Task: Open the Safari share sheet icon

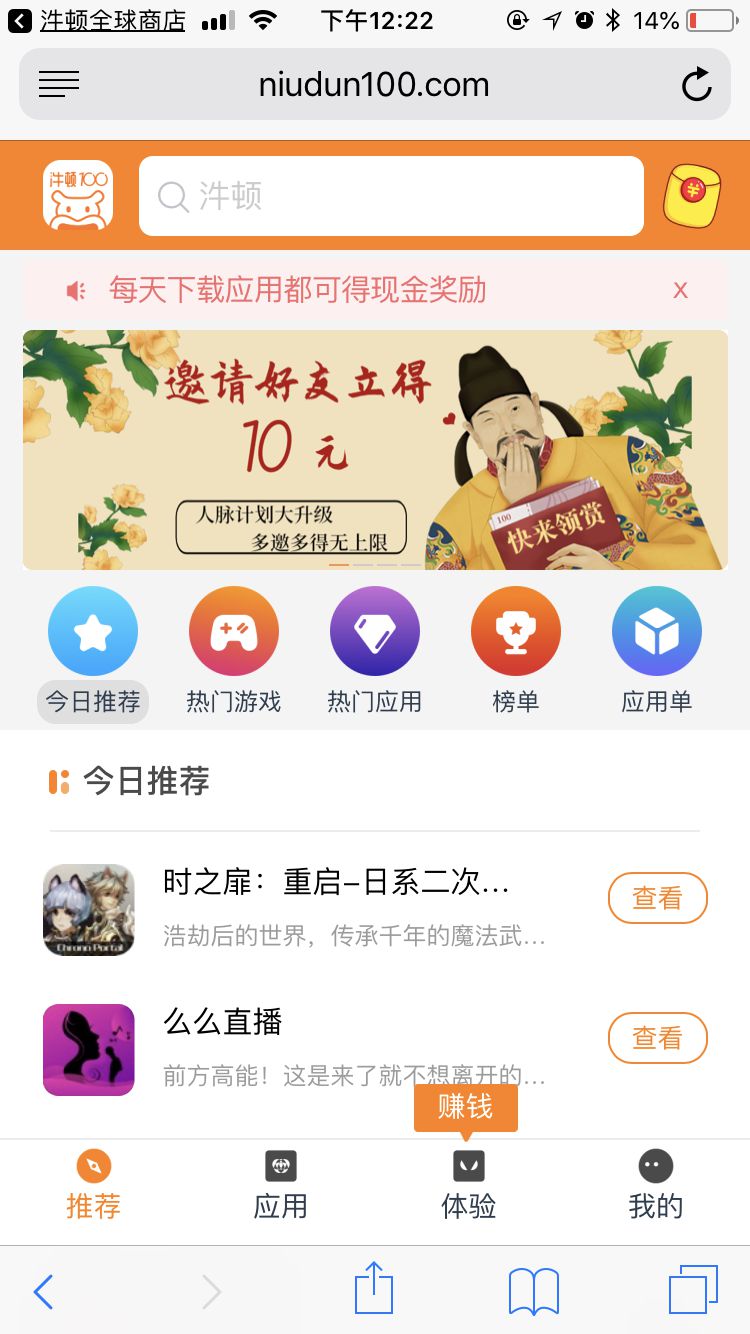Action: pos(373,1289)
